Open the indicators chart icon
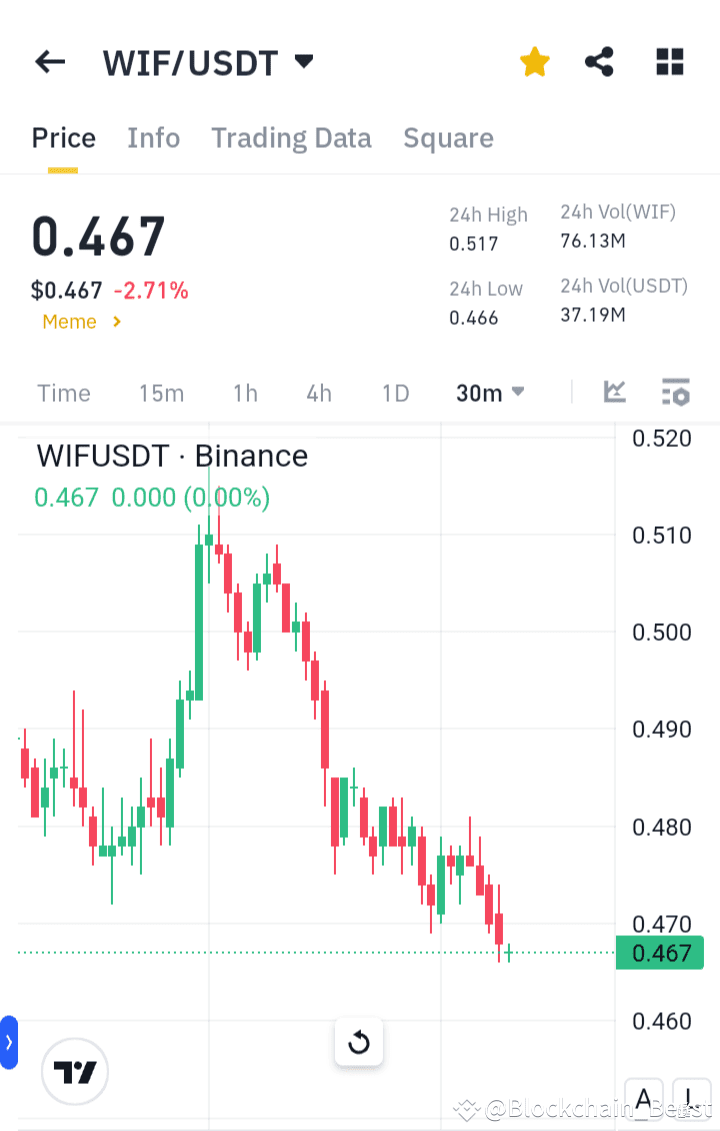Viewport: 720px width, 1131px height. click(614, 392)
